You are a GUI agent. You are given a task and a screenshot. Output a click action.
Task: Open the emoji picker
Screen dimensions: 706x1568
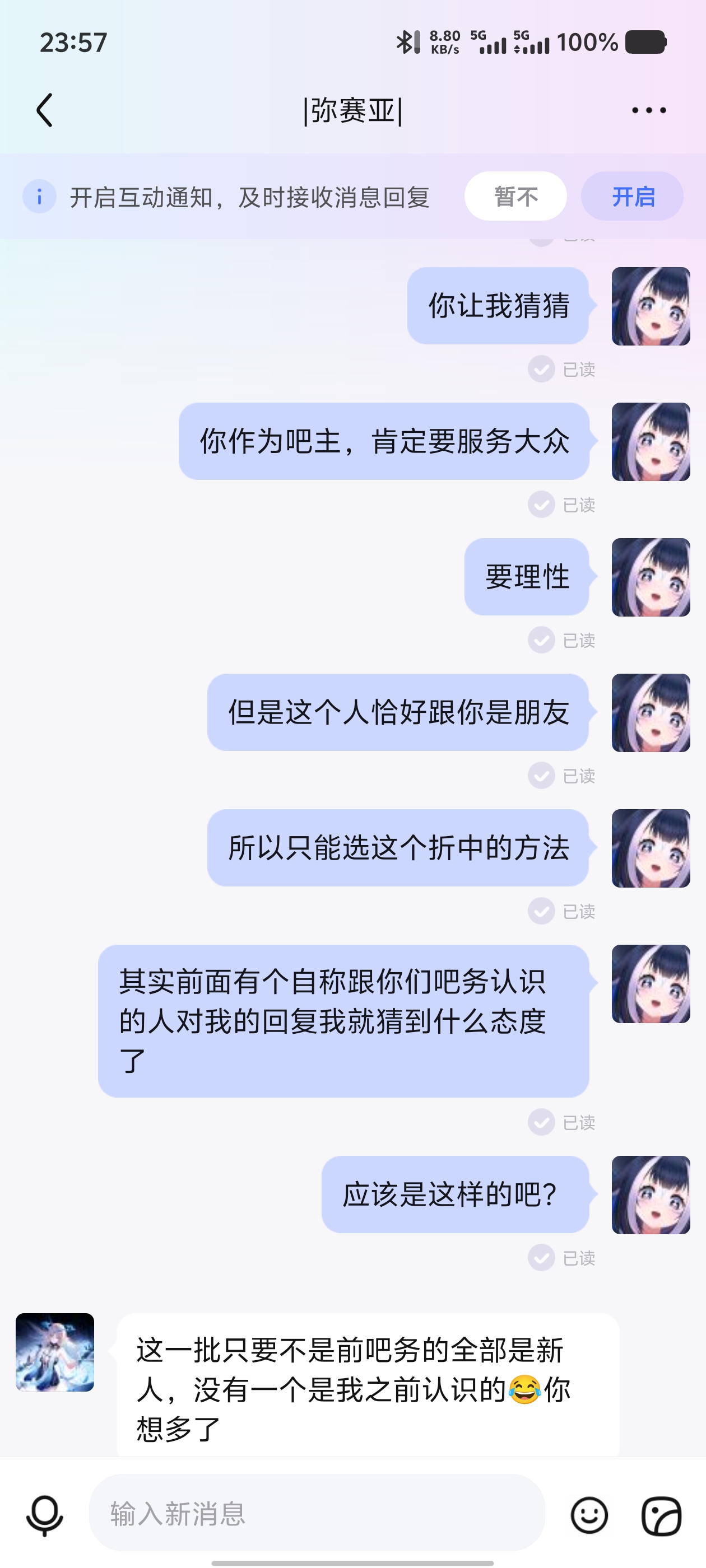click(x=589, y=1514)
